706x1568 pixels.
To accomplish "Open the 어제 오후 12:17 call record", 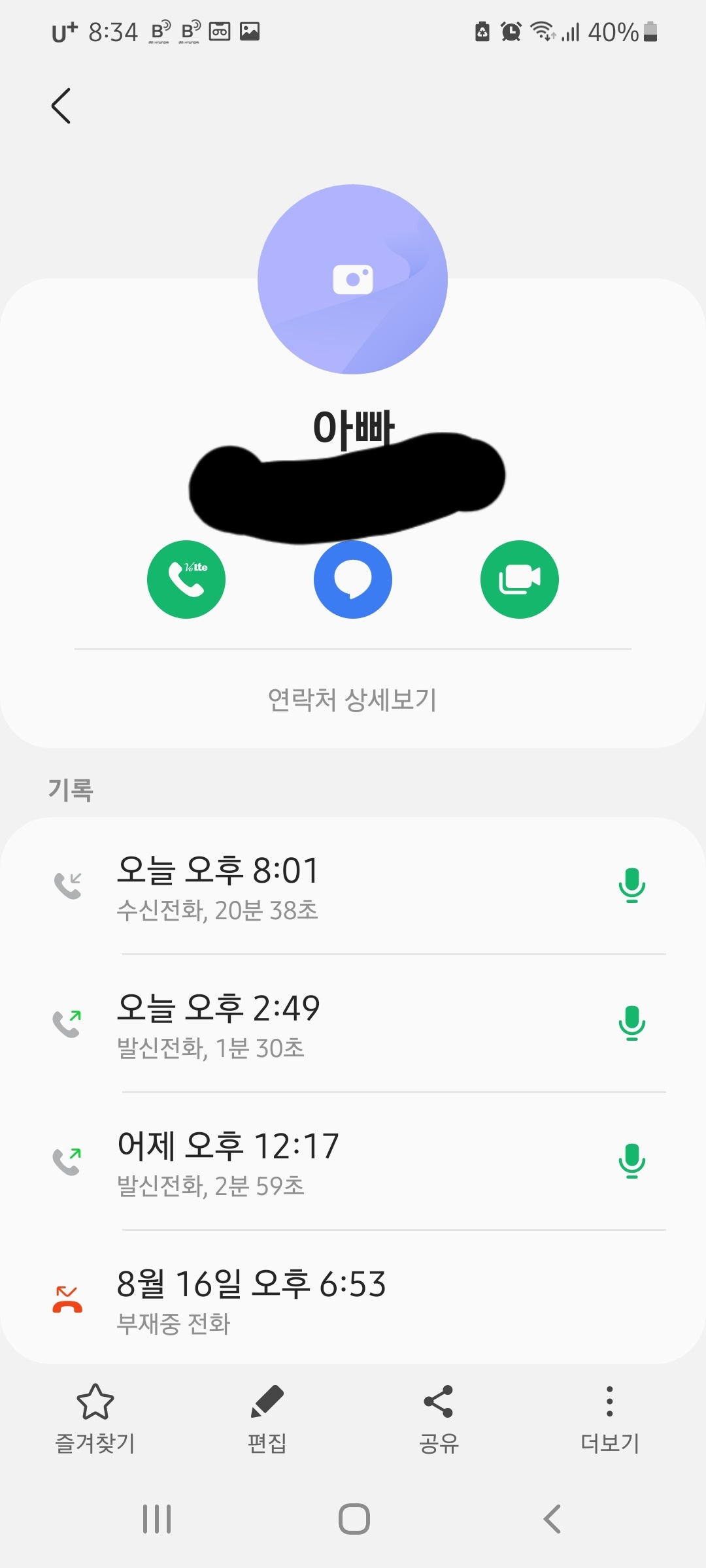I will pos(353,1162).
